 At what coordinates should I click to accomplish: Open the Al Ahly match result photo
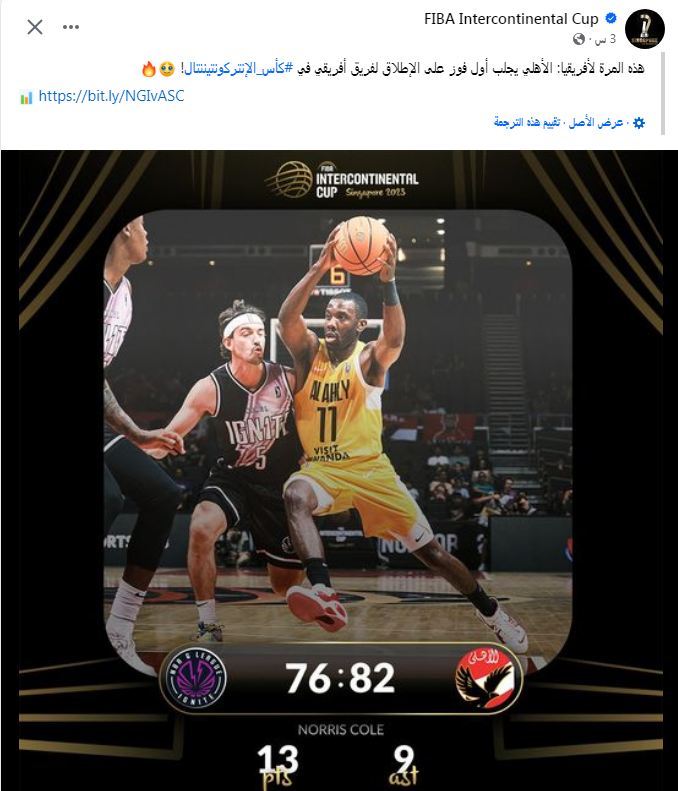[x=338, y=470]
